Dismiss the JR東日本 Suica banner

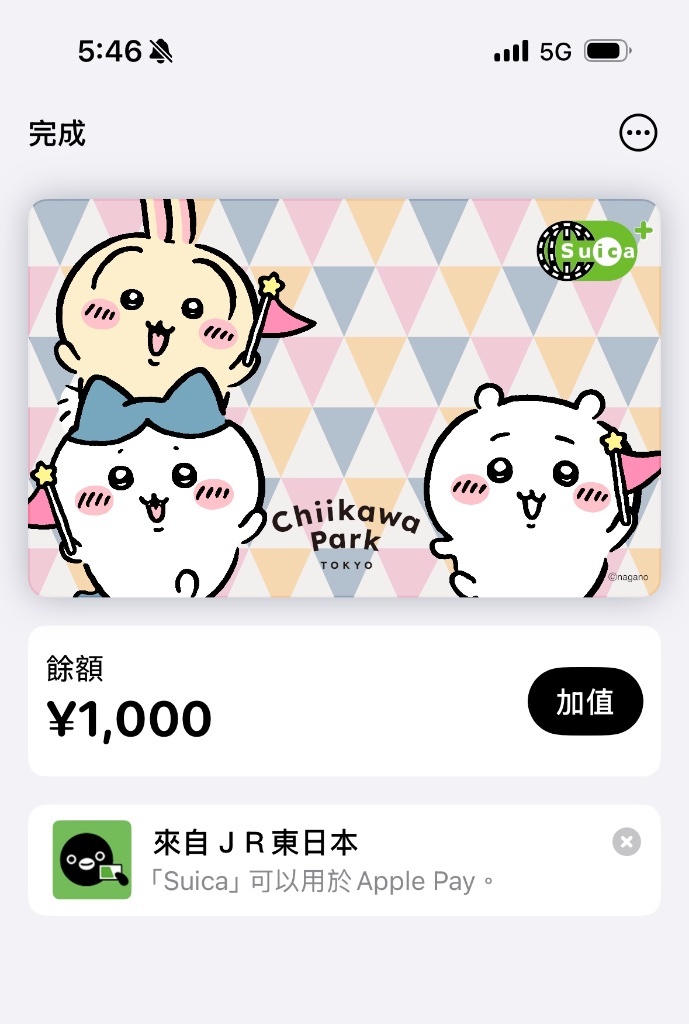pos(626,842)
